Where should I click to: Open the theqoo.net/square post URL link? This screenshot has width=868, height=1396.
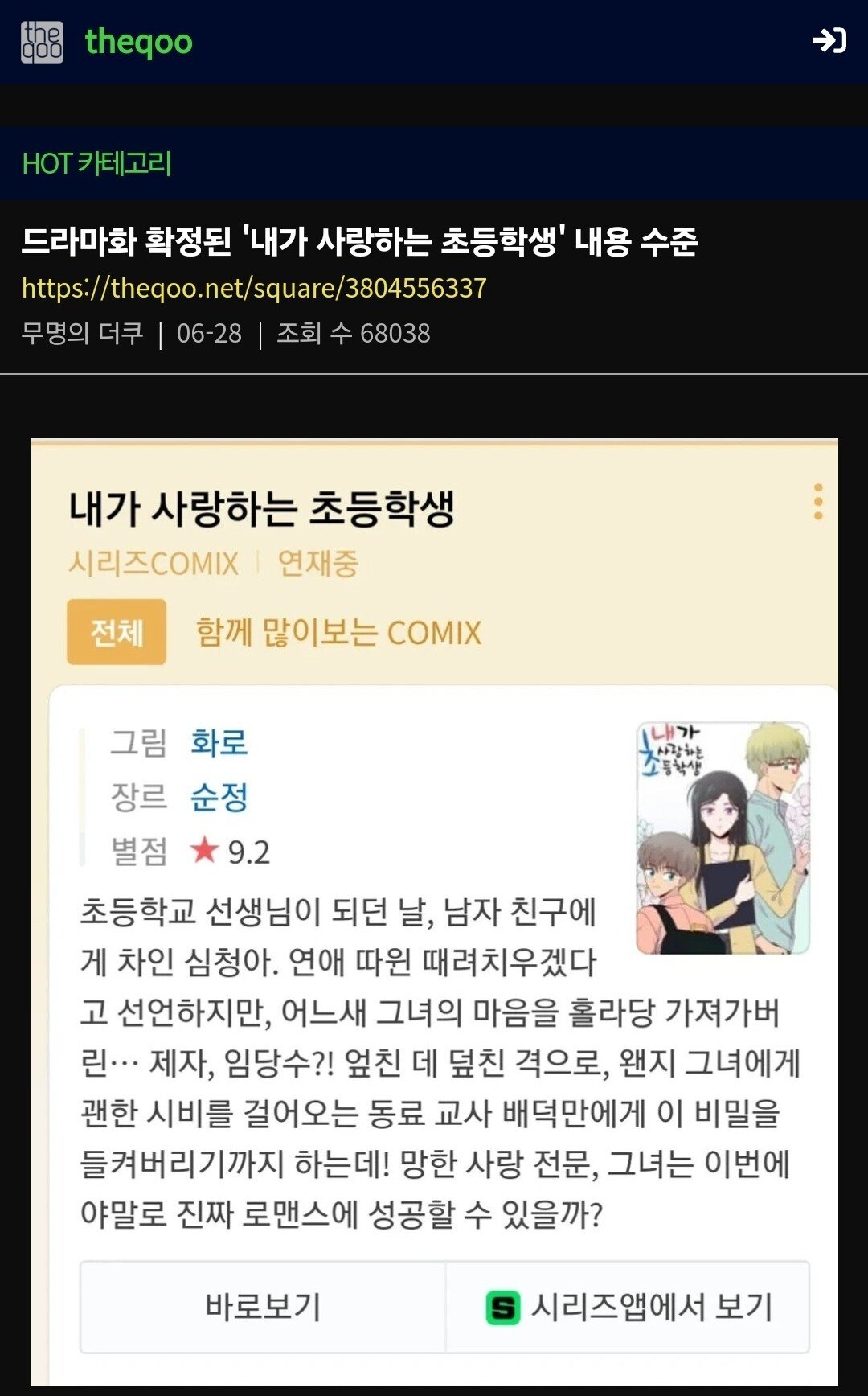254,288
